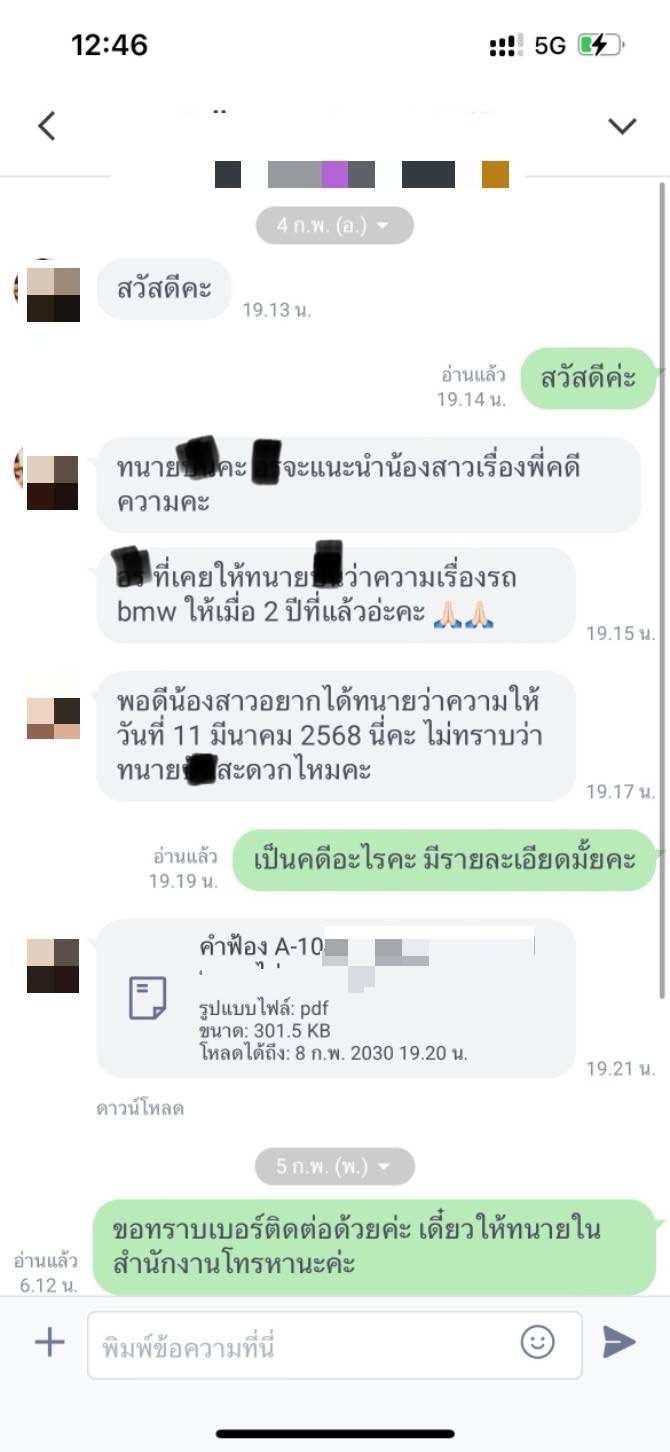This screenshot has width=670, height=1452.
Task: Go back using the top-left arrow
Action: (x=46, y=125)
